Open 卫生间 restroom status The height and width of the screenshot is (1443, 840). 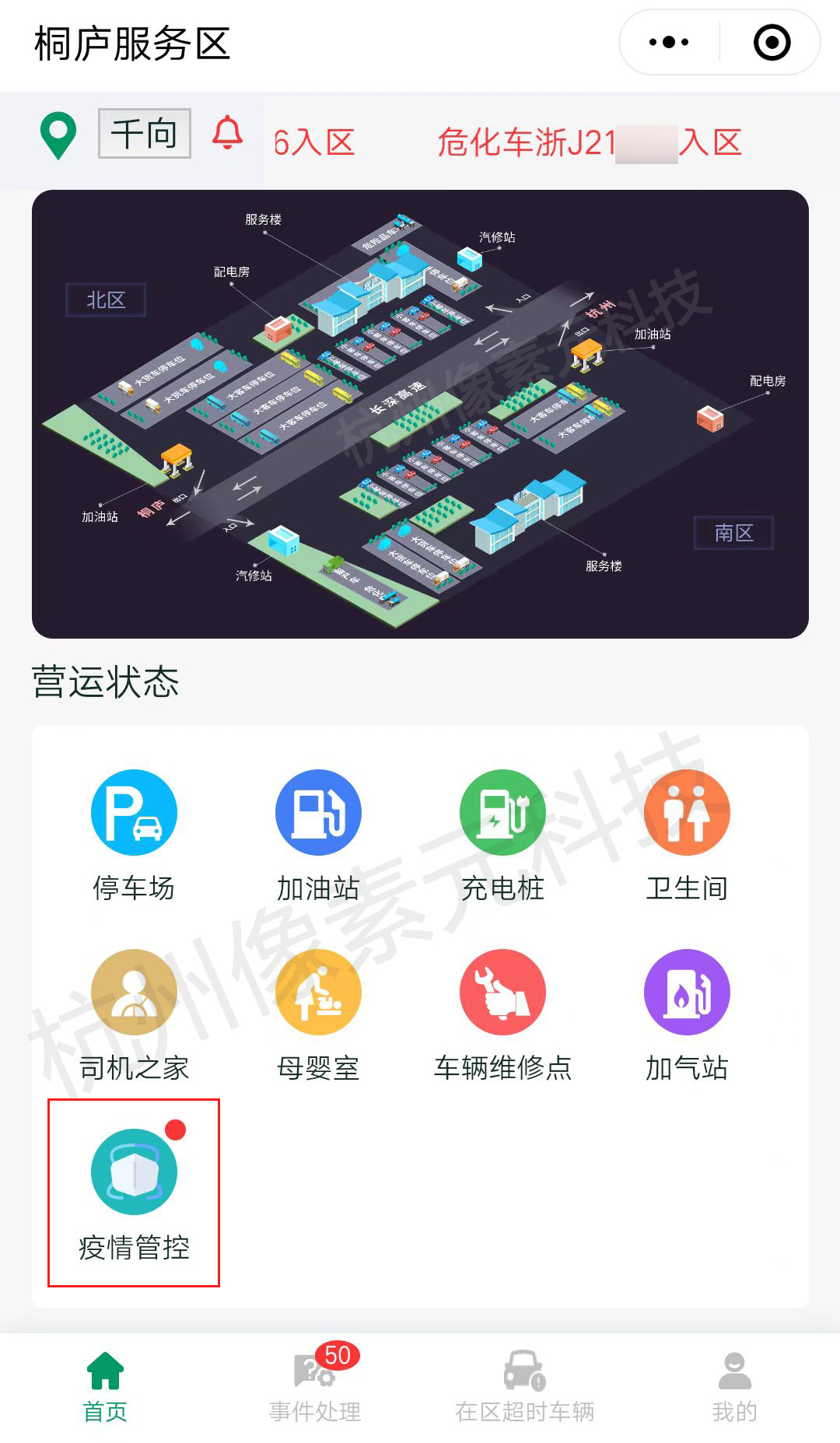click(687, 834)
